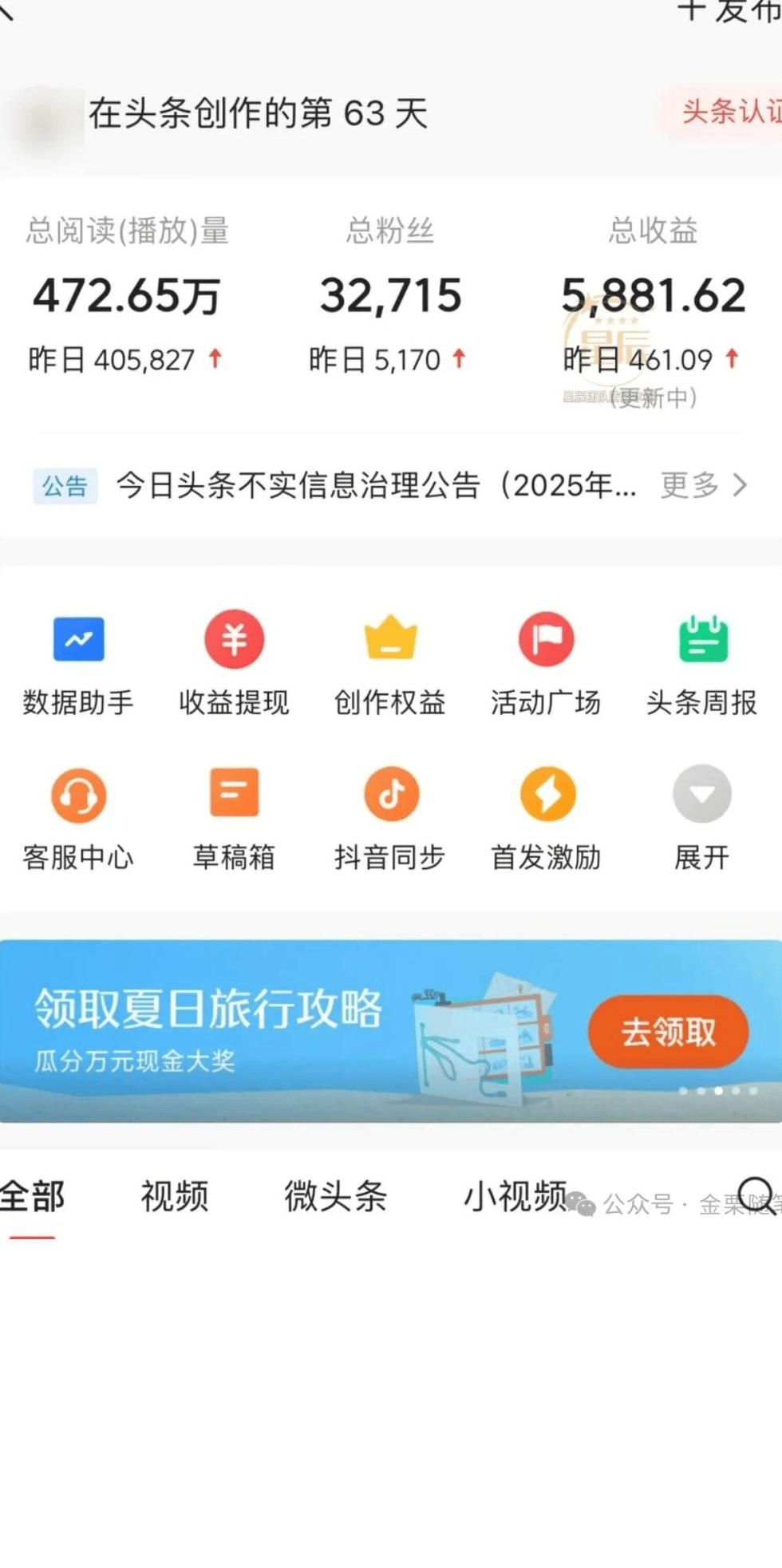The width and height of the screenshot is (782, 1568).
Task: Select the 全部 tab
Action: pos(32,1196)
